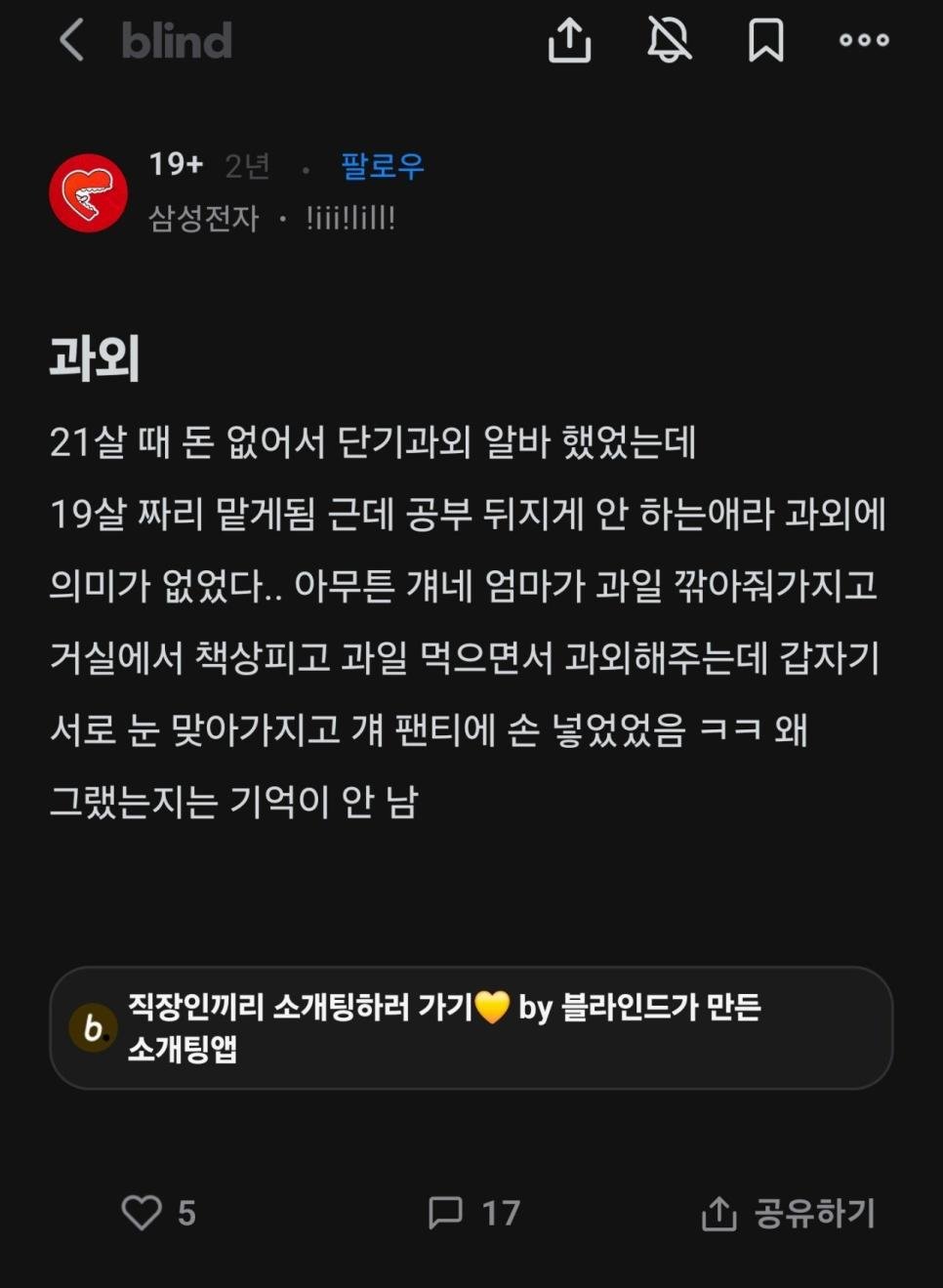Open the author's heart profile avatar

pyautogui.click(x=89, y=192)
